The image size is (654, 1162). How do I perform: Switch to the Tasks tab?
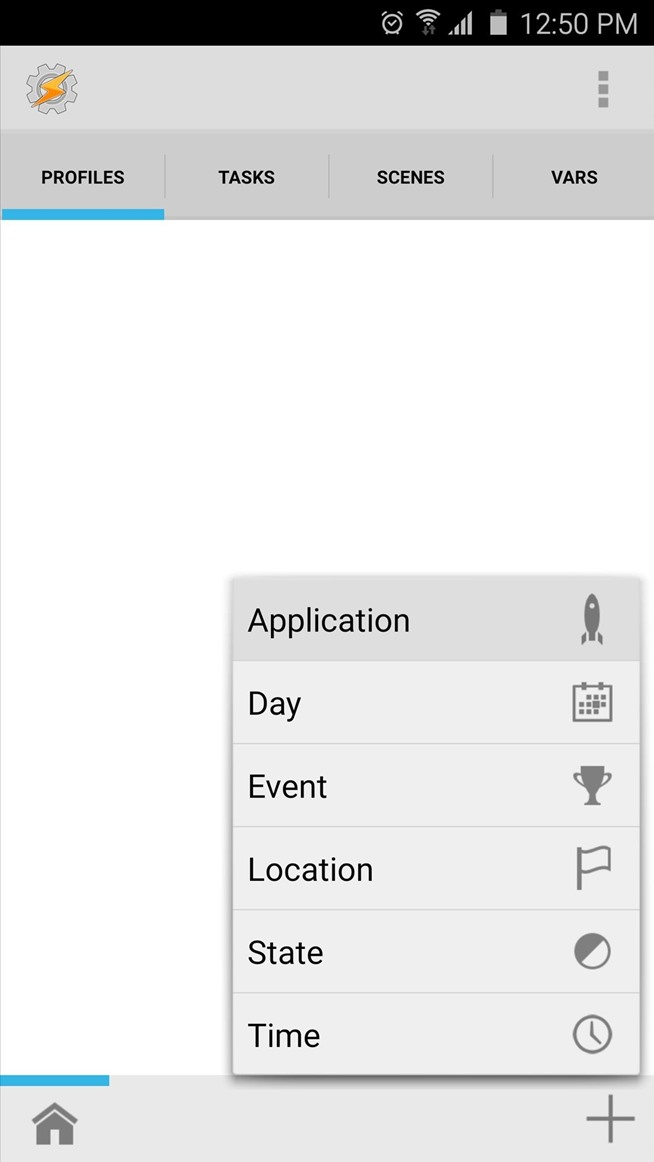point(246,177)
